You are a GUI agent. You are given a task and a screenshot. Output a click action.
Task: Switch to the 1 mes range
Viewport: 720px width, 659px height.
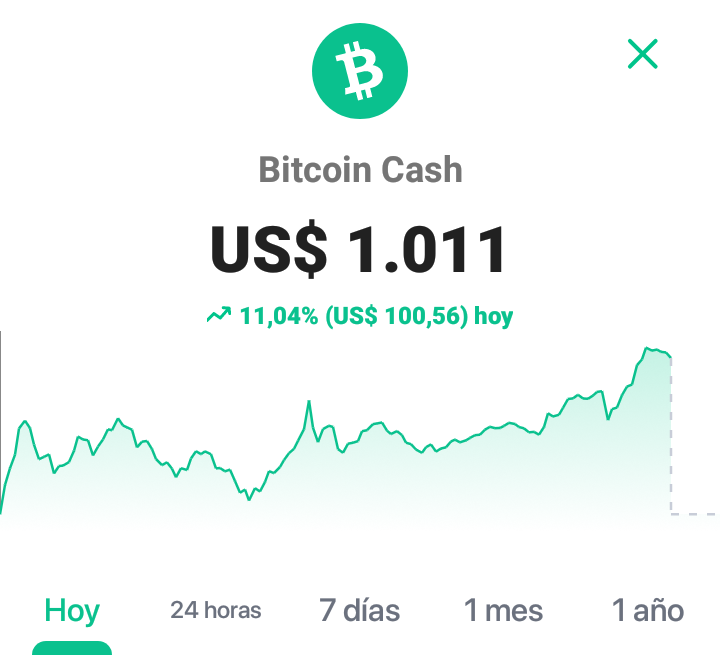point(503,610)
